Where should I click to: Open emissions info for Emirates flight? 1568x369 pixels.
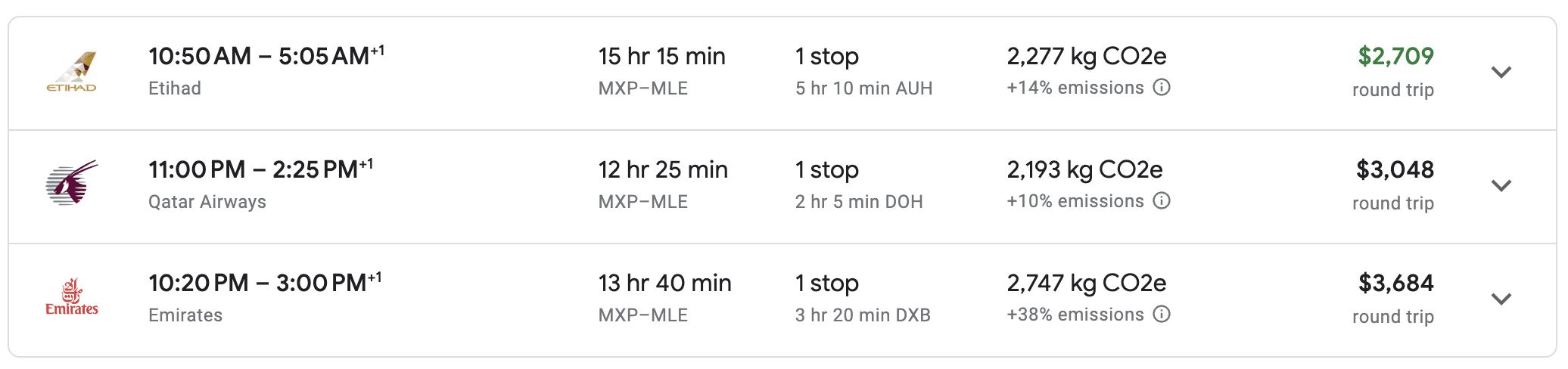point(1162,315)
